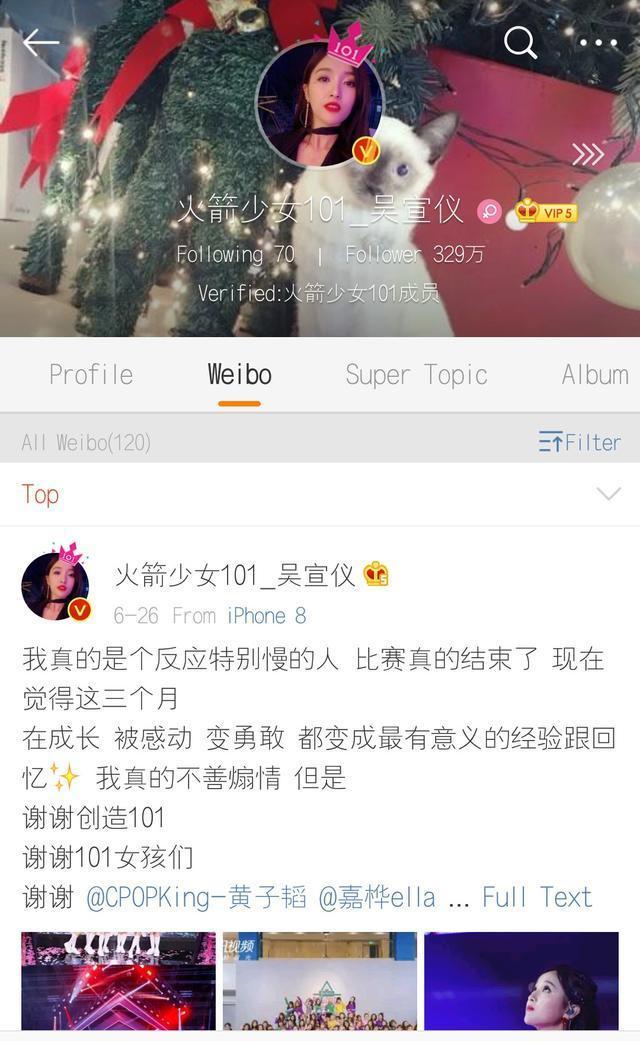Open the Album tab
The height and width of the screenshot is (1041, 640).
point(595,375)
